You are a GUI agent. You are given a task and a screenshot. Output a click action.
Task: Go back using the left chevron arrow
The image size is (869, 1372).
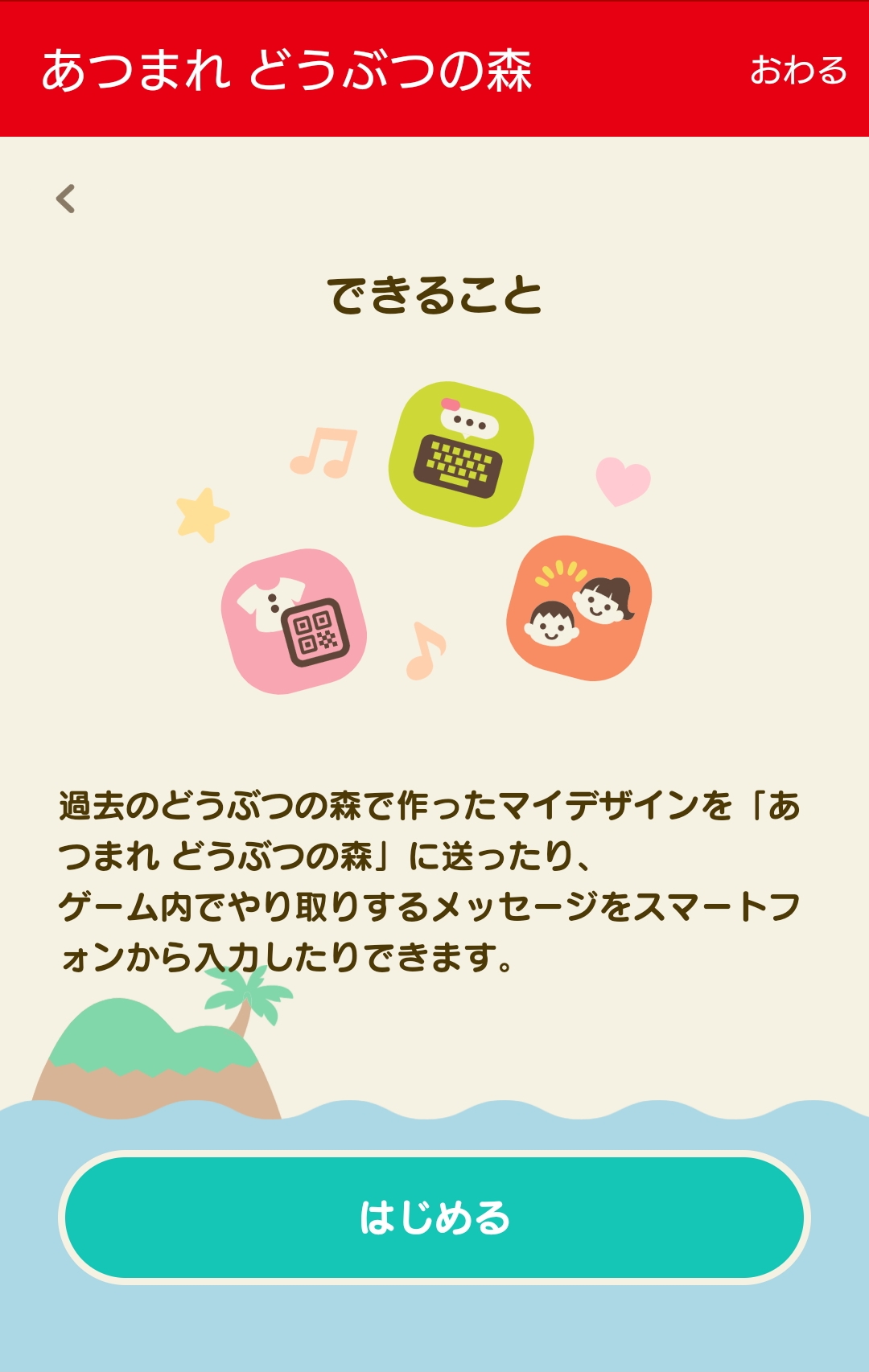(x=66, y=199)
